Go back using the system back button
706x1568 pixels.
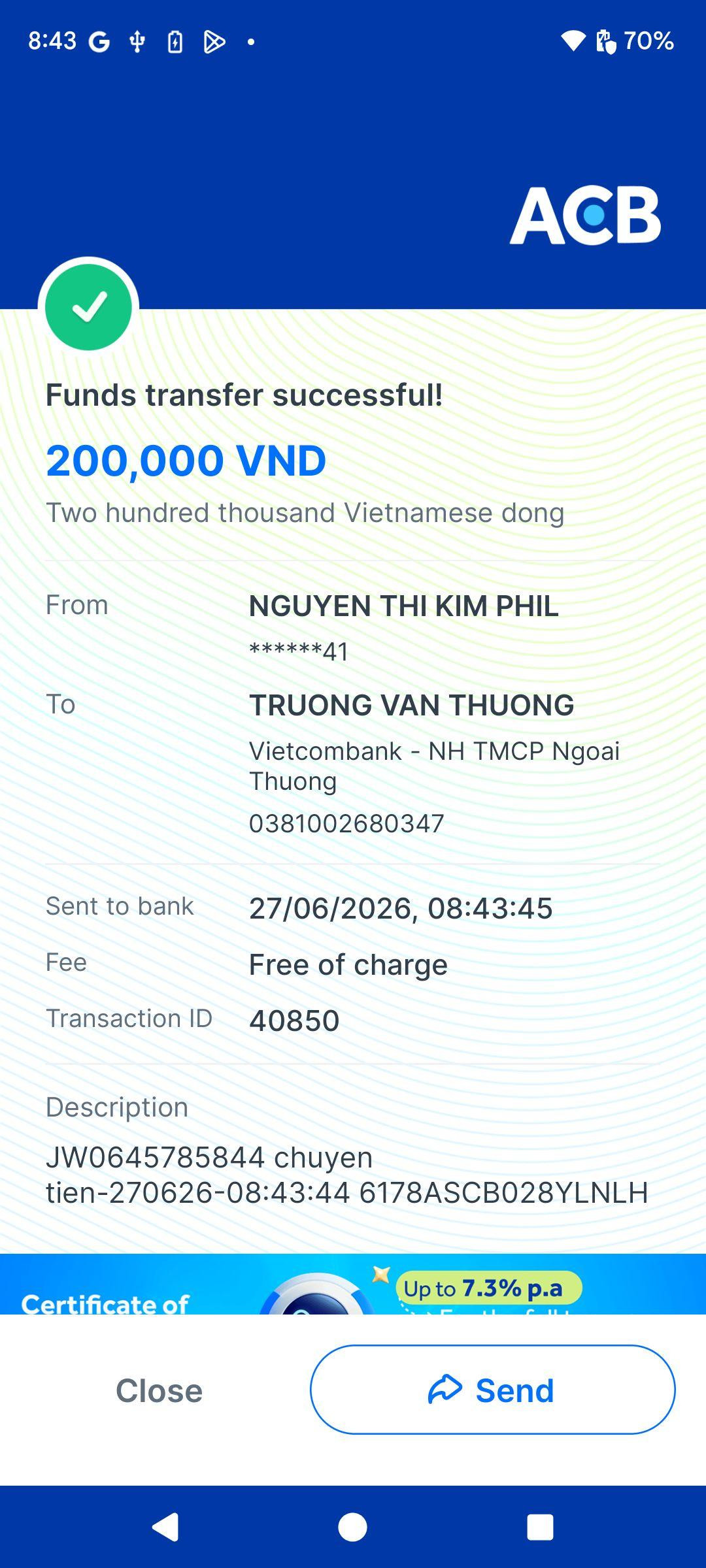tap(165, 1527)
